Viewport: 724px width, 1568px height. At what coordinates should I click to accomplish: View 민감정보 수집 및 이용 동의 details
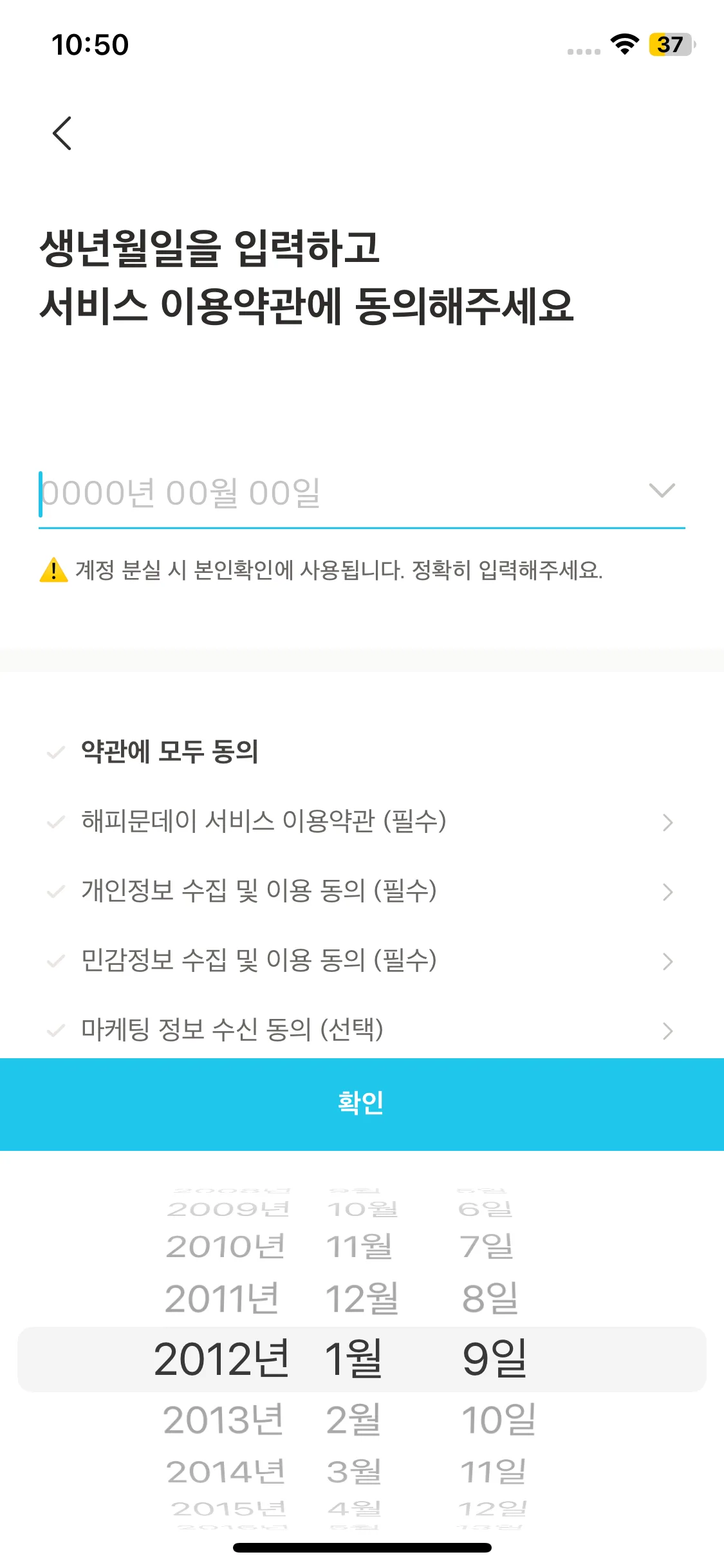coord(667,962)
